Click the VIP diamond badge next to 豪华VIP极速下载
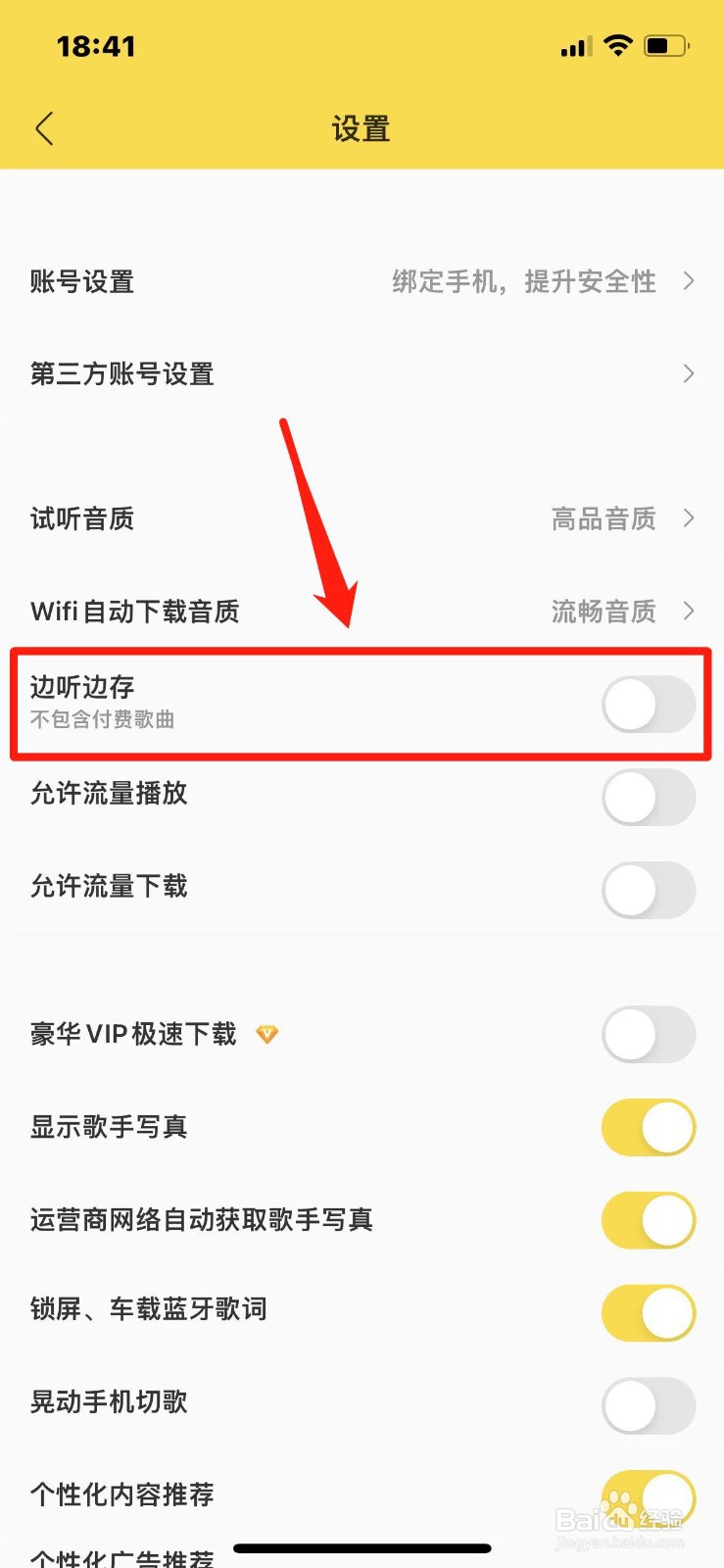The width and height of the screenshot is (724, 1568). 266,1034
